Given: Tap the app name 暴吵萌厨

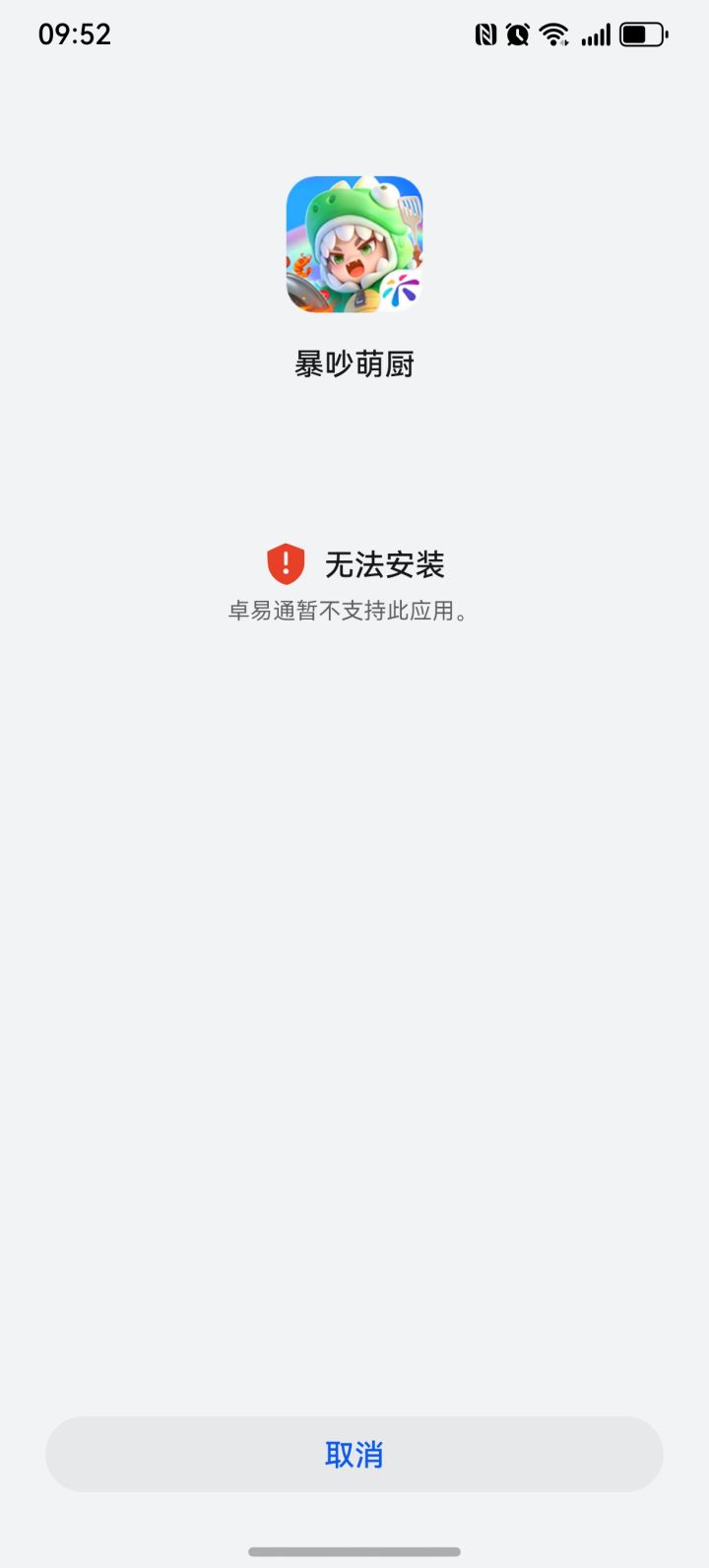Looking at the screenshot, I should pyautogui.click(x=354, y=362).
